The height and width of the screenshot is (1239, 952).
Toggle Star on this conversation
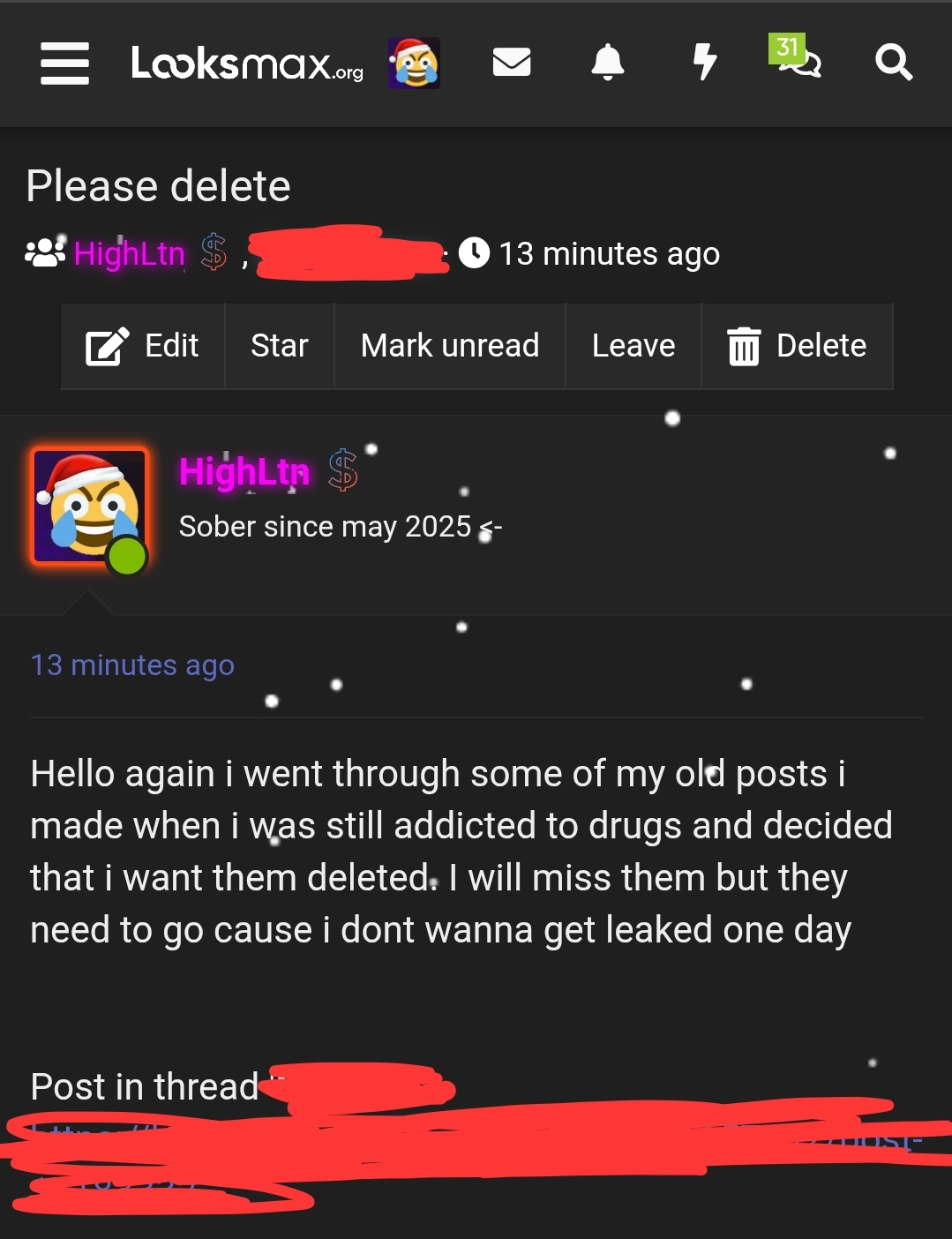pos(279,346)
